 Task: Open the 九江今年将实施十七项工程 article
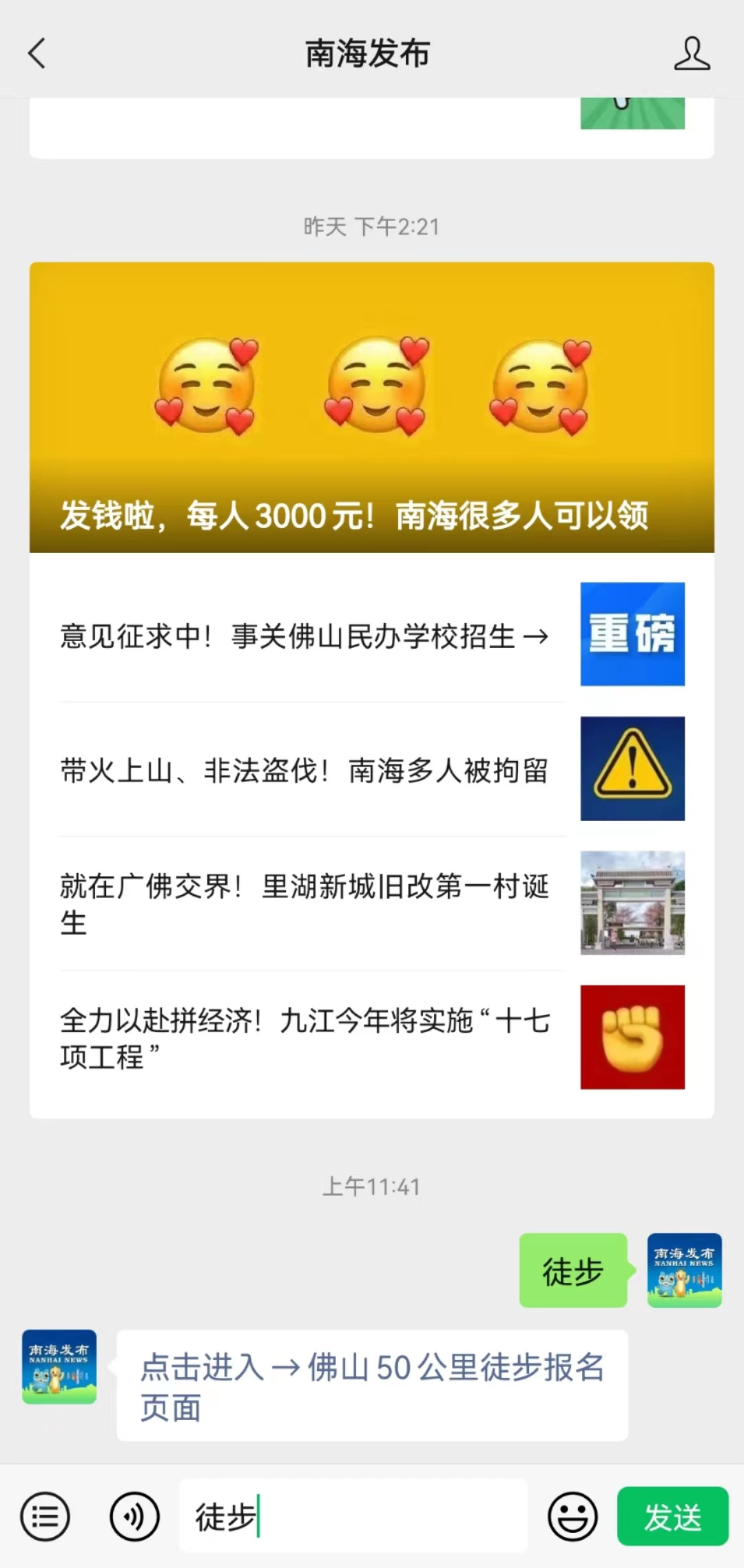372,1038
